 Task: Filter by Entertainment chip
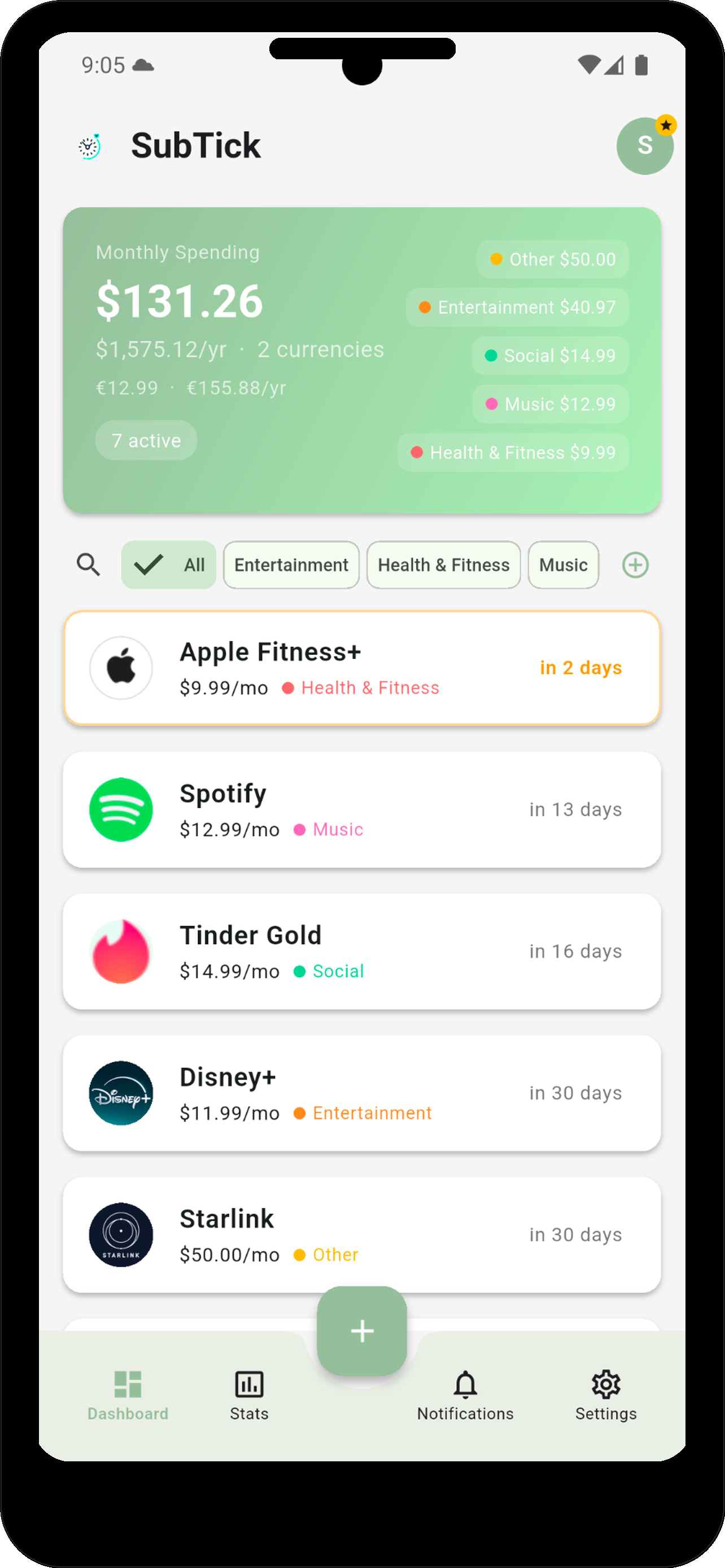[x=291, y=565]
